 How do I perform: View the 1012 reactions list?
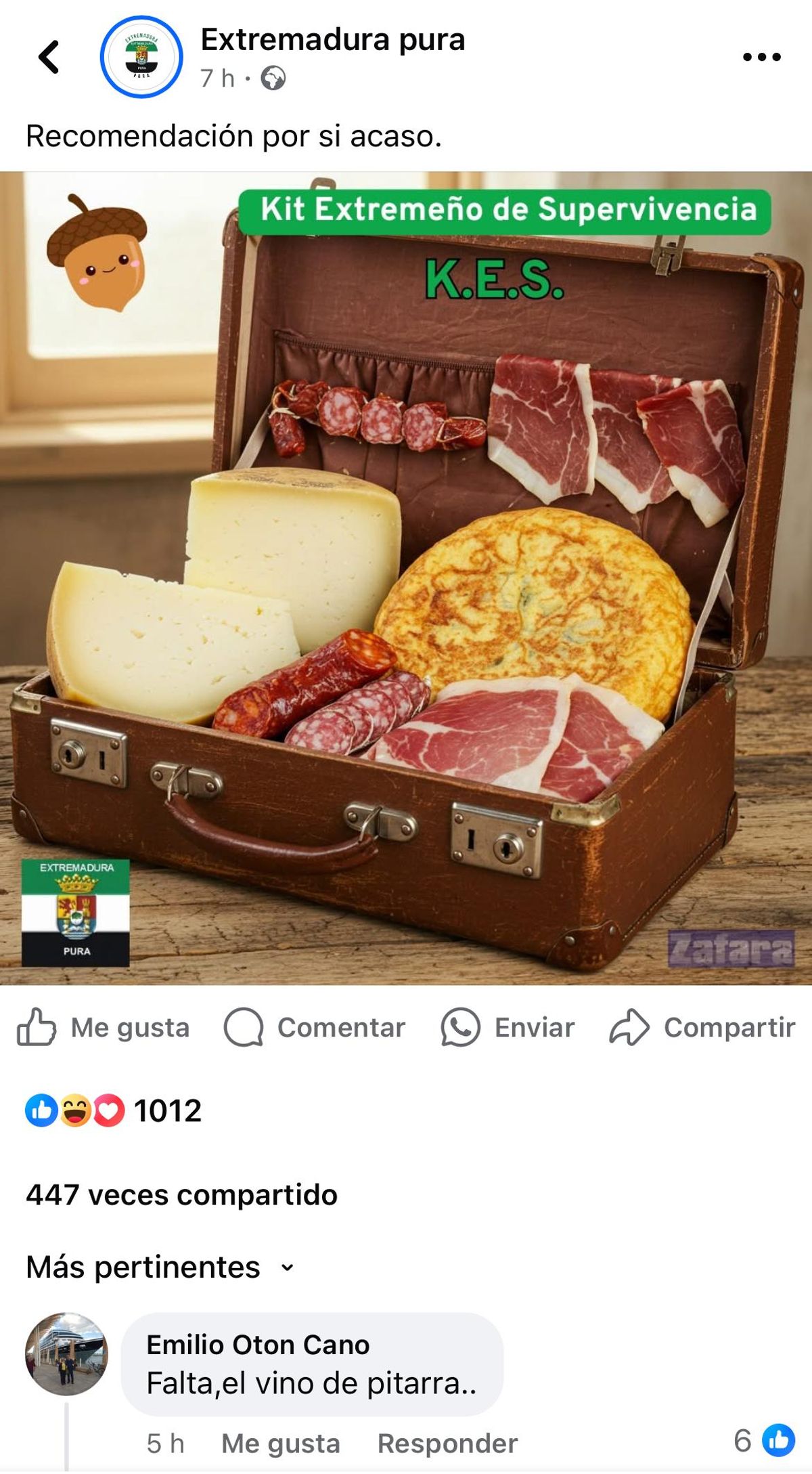click(x=114, y=1111)
